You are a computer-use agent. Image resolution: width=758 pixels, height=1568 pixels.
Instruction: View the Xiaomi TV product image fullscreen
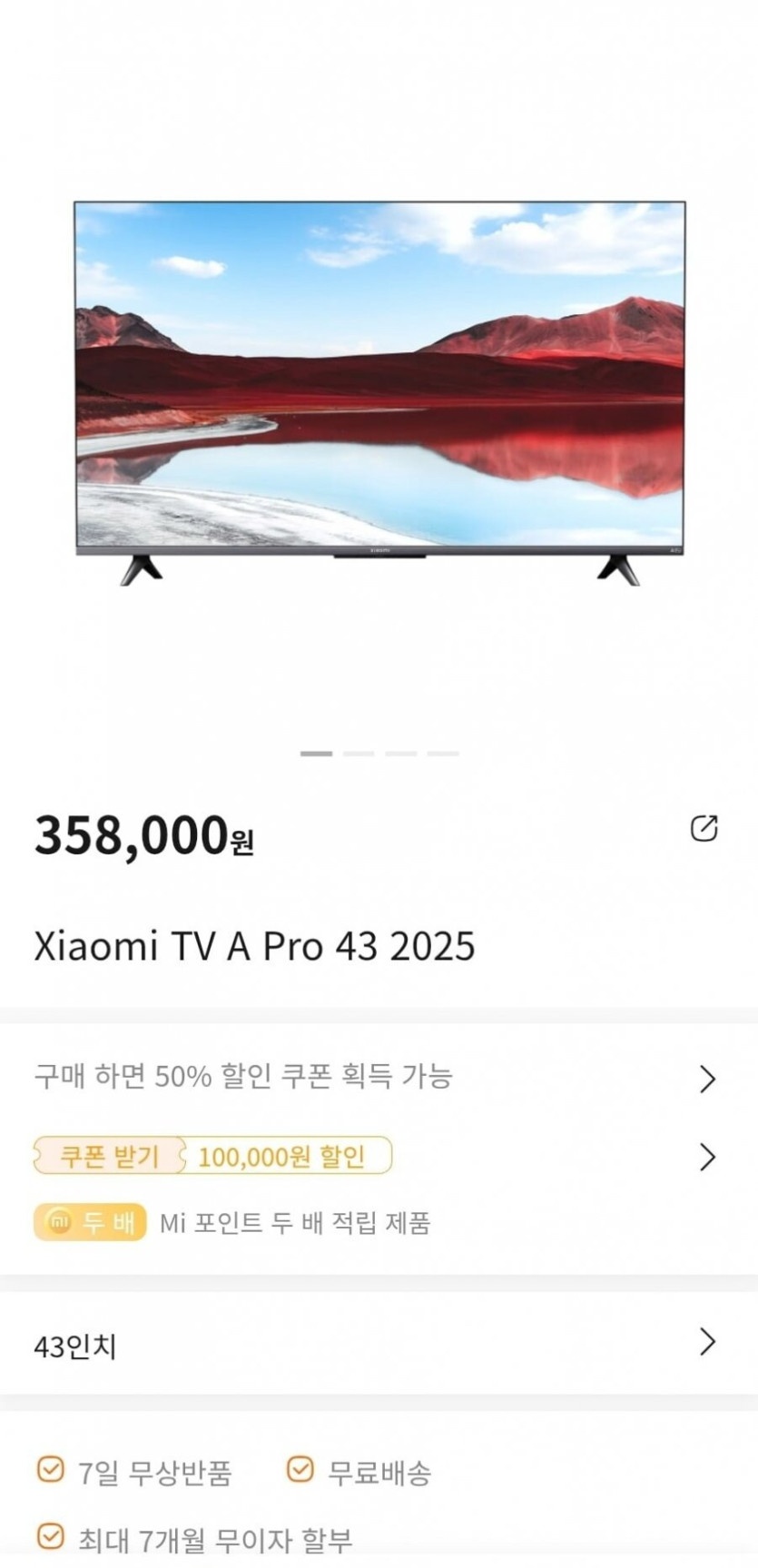pyautogui.click(x=379, y=390)
